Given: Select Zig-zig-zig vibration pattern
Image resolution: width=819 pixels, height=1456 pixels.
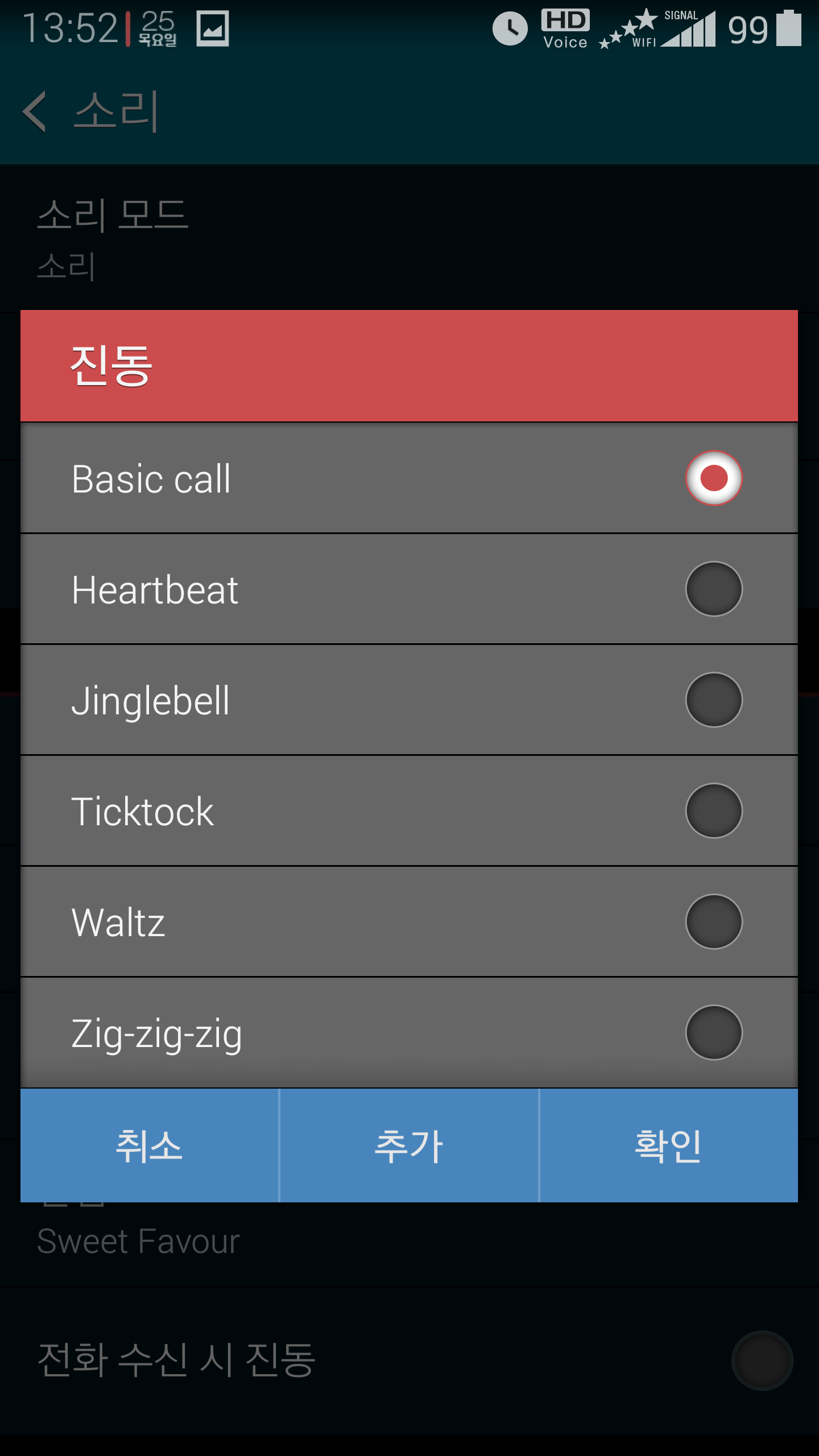Looking at the screenshot, I should pos(409,1032).
